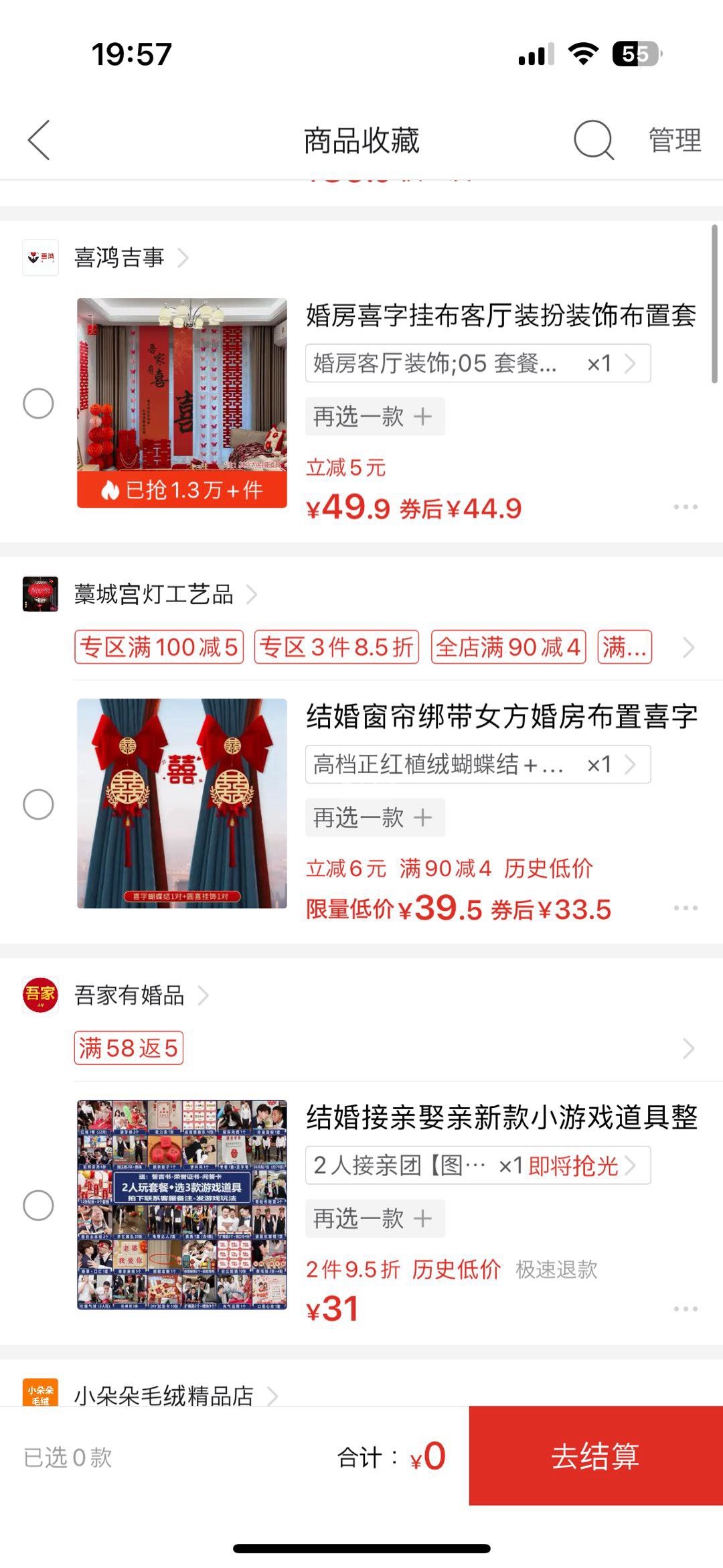This screenshot has width=723, height=1568.
Task: Go back from the favorites page
Action: coord(39,141)
